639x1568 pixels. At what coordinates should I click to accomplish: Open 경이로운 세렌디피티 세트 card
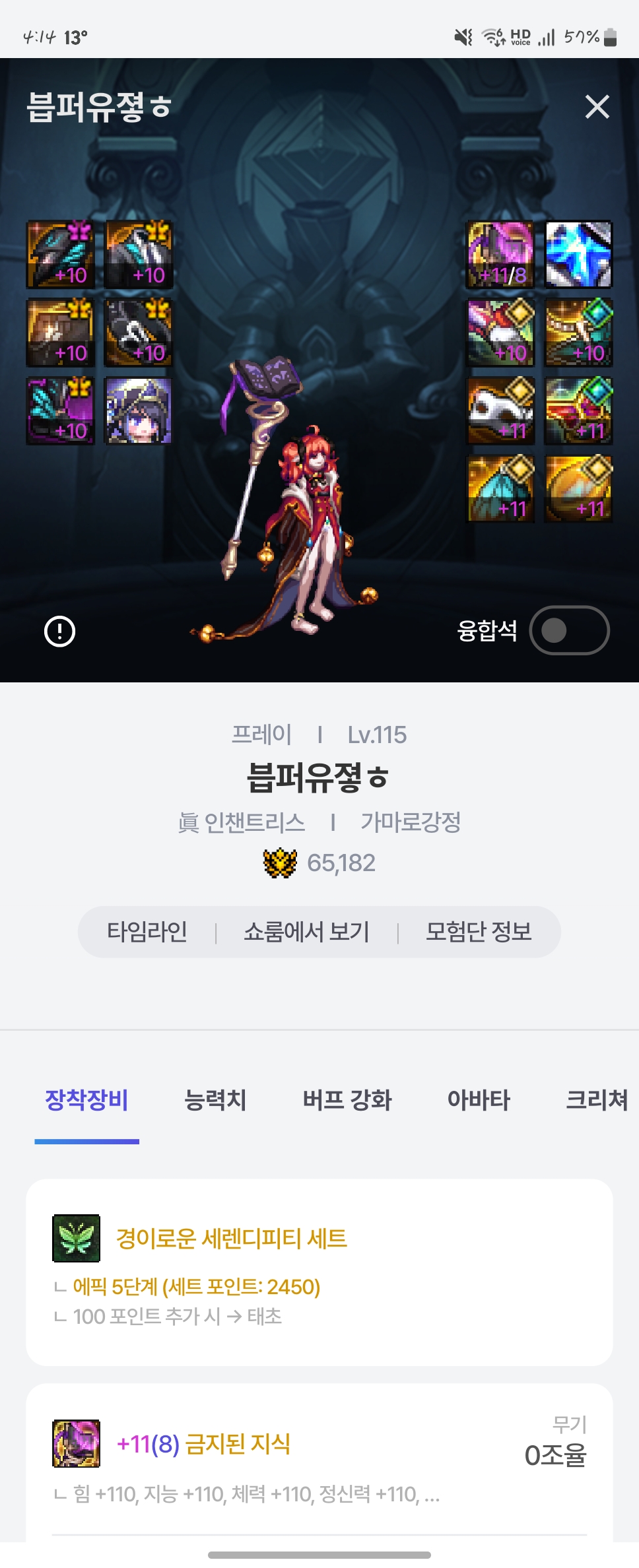tap(319, 1271)
